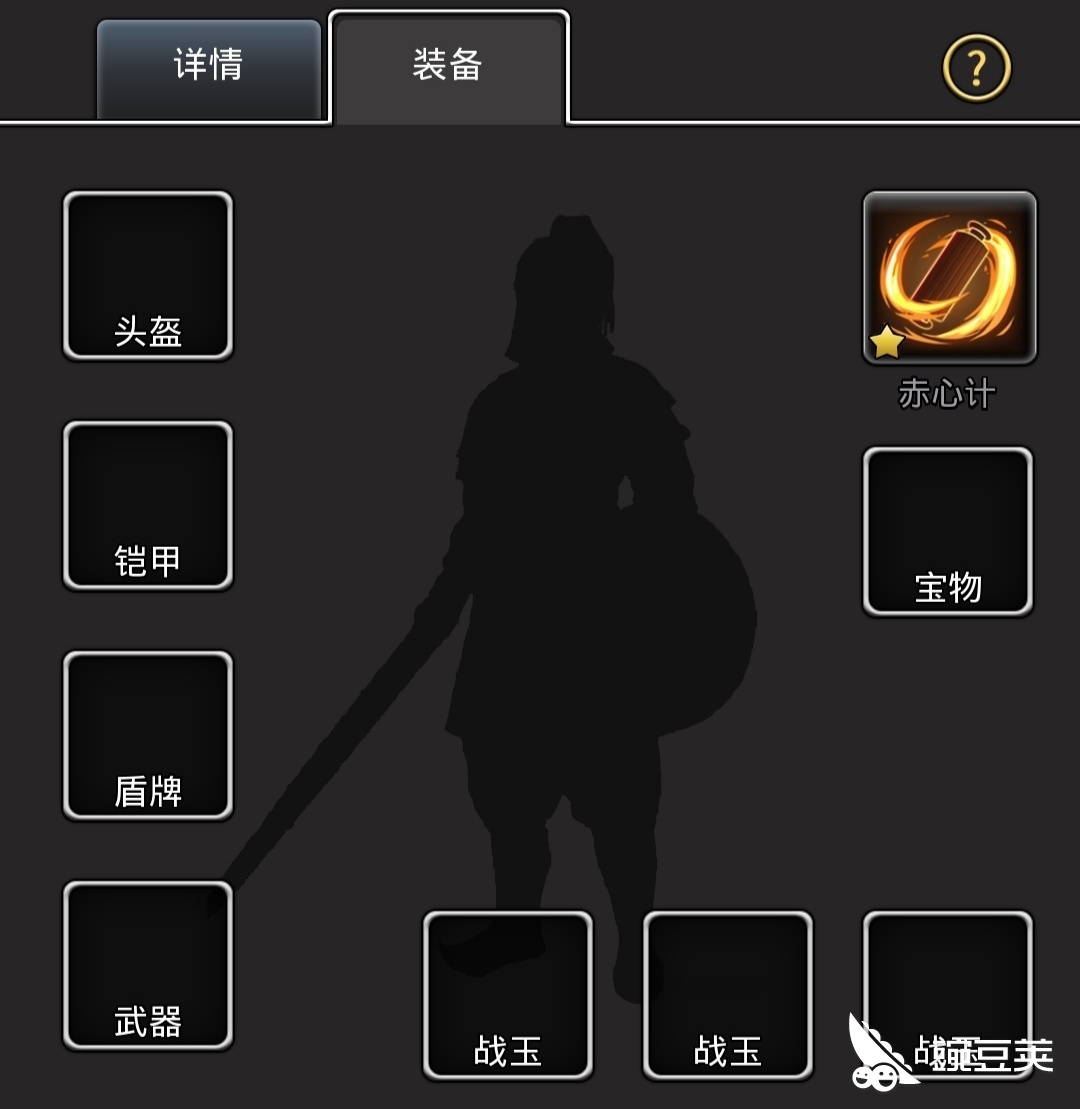1080x1109 pixels.
Task: Select the 装备 tab
Action: (448, 68)
